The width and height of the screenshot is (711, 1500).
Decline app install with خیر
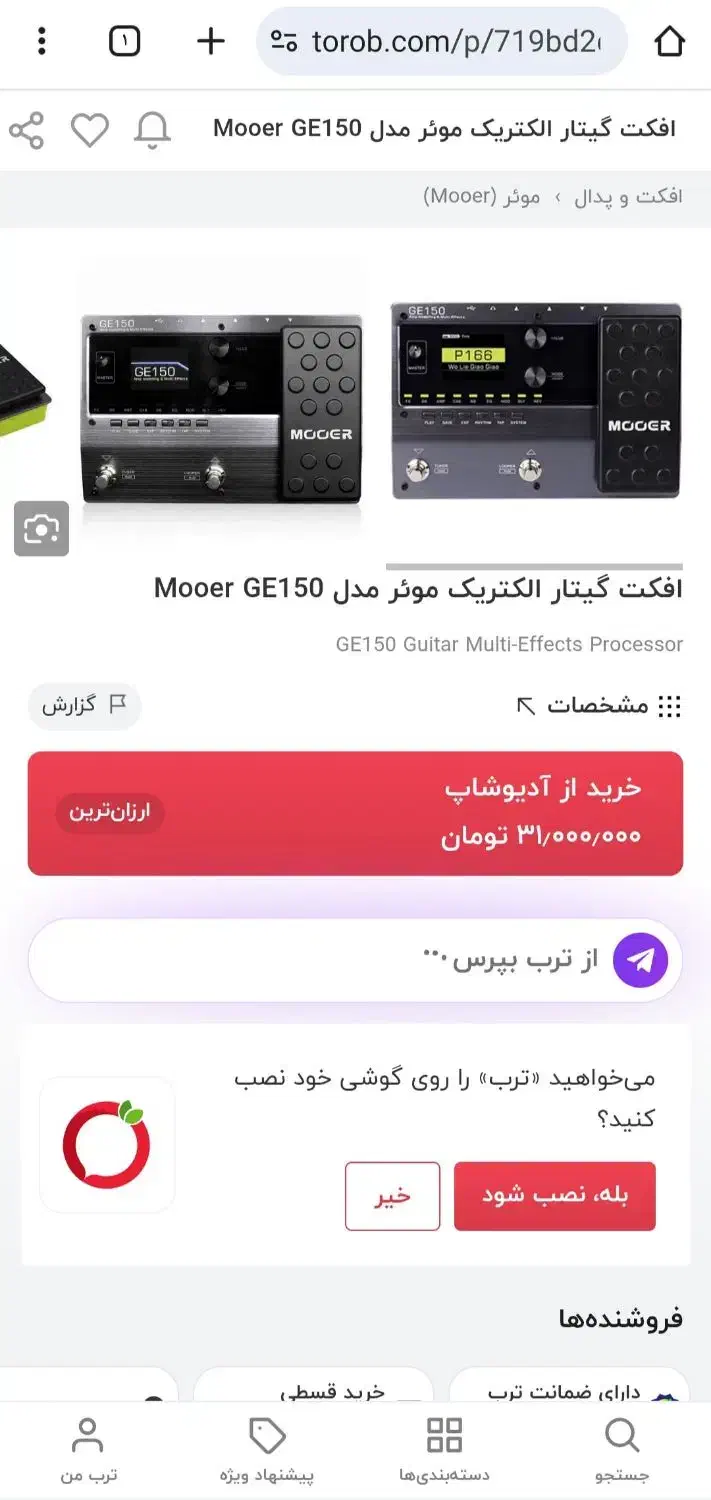tap(393, 1196)
